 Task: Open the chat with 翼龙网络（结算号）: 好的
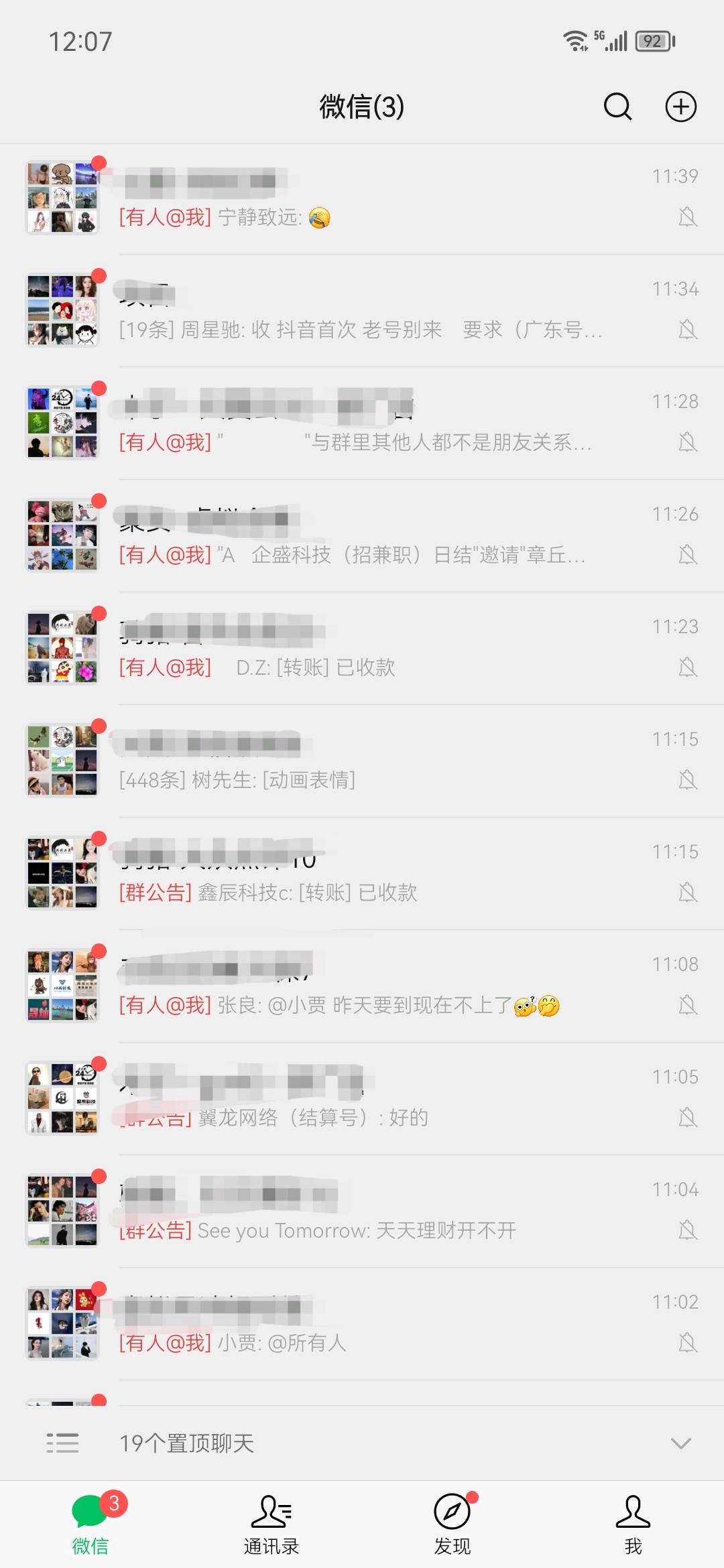[375, 1099]
